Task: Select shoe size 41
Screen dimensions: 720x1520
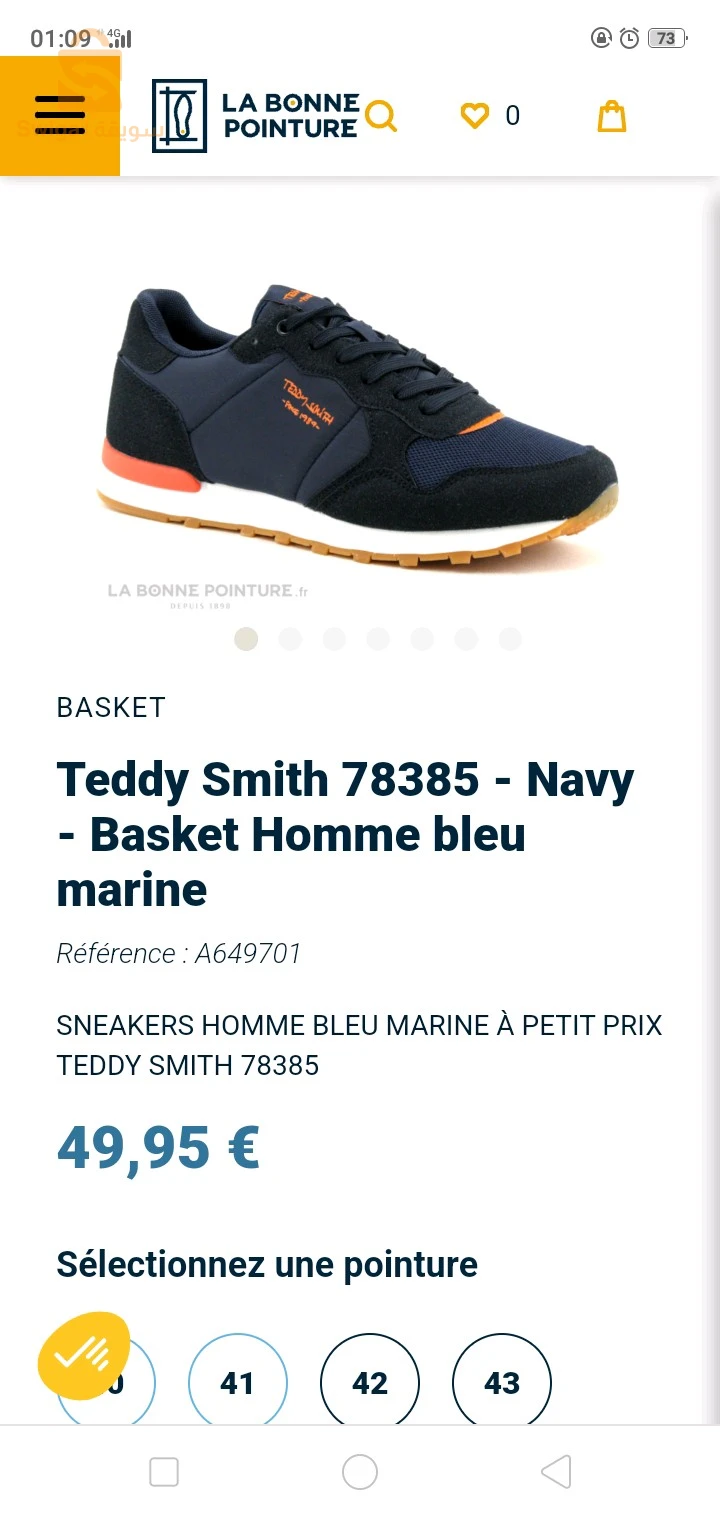Action: (x=237, y=1383)
